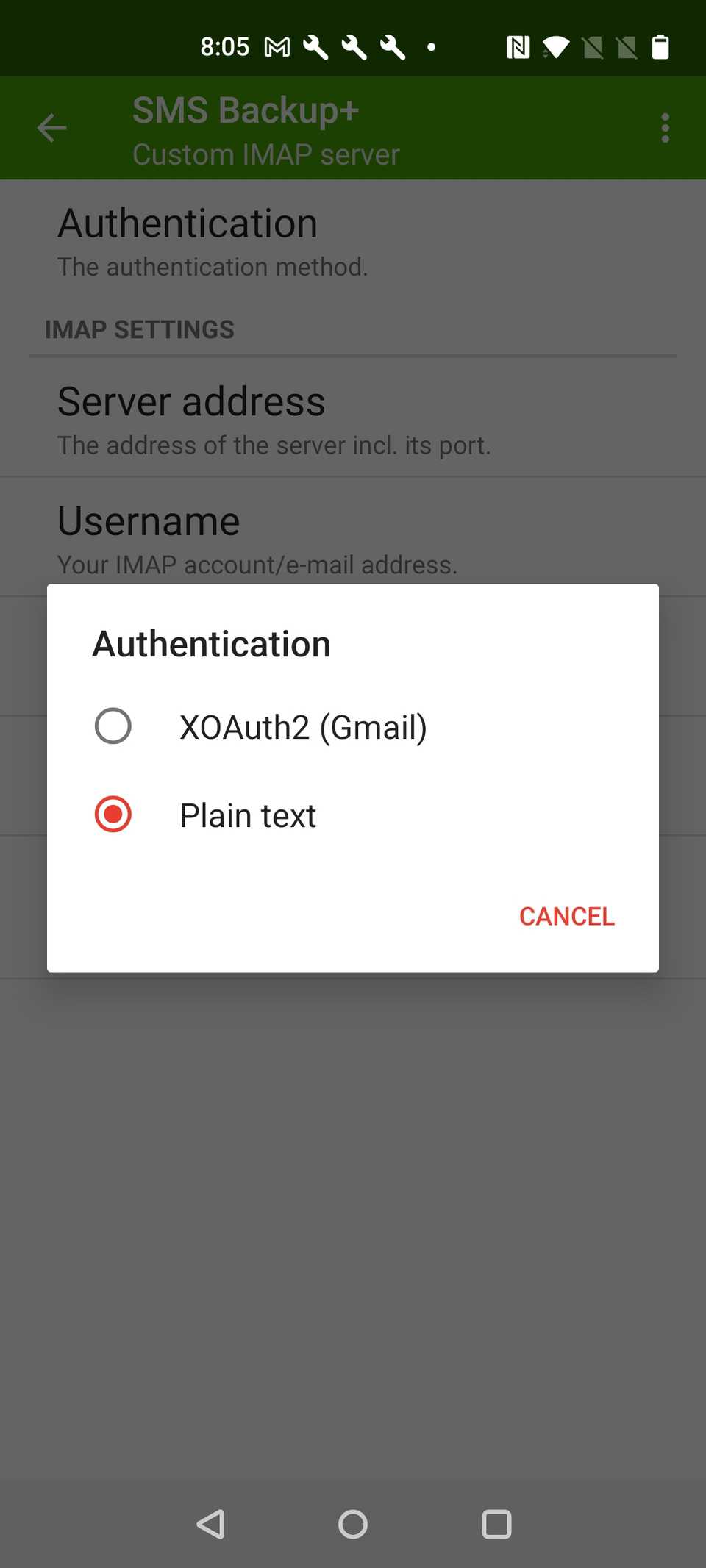
Task: Choose XOAuth2 authentication method
Action: click(x=303, y=726)
